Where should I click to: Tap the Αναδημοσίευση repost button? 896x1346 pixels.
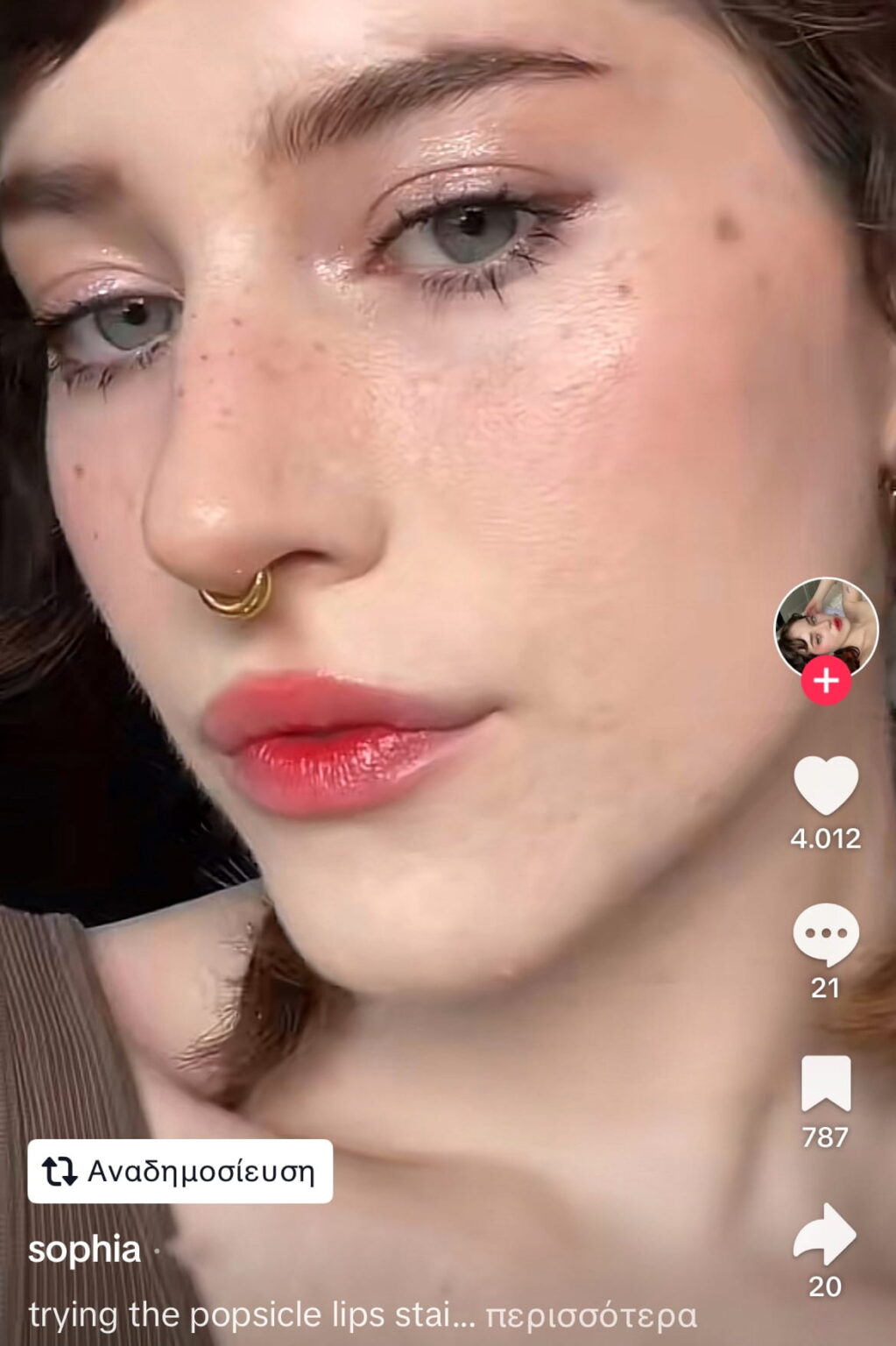180,1171
